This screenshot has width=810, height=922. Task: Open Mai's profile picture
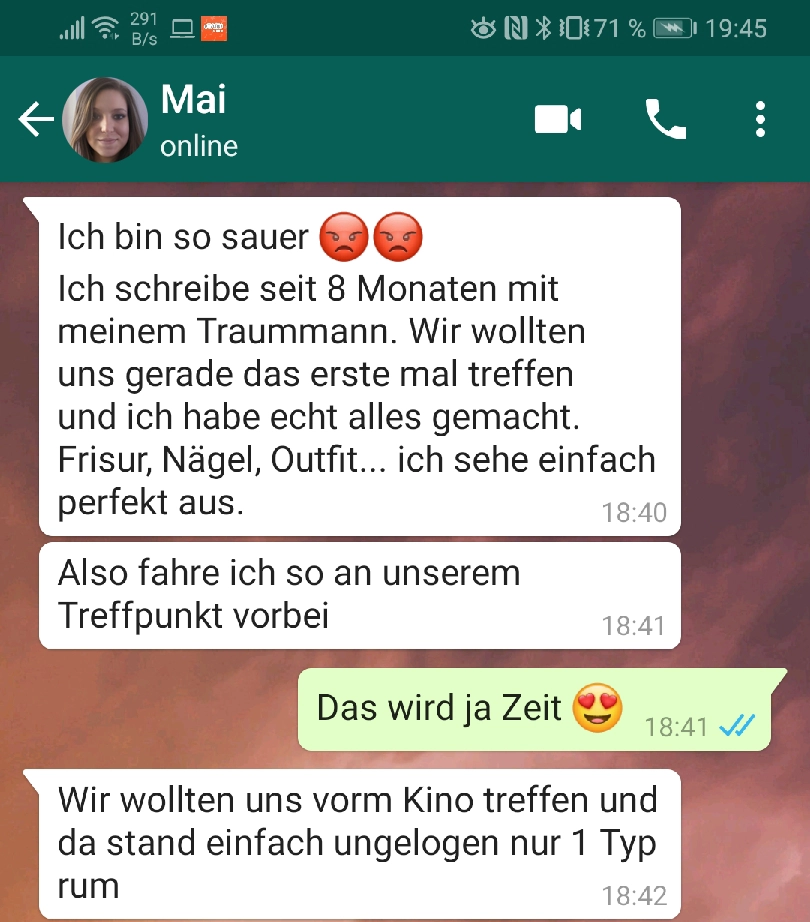click(x=105, y=120)
